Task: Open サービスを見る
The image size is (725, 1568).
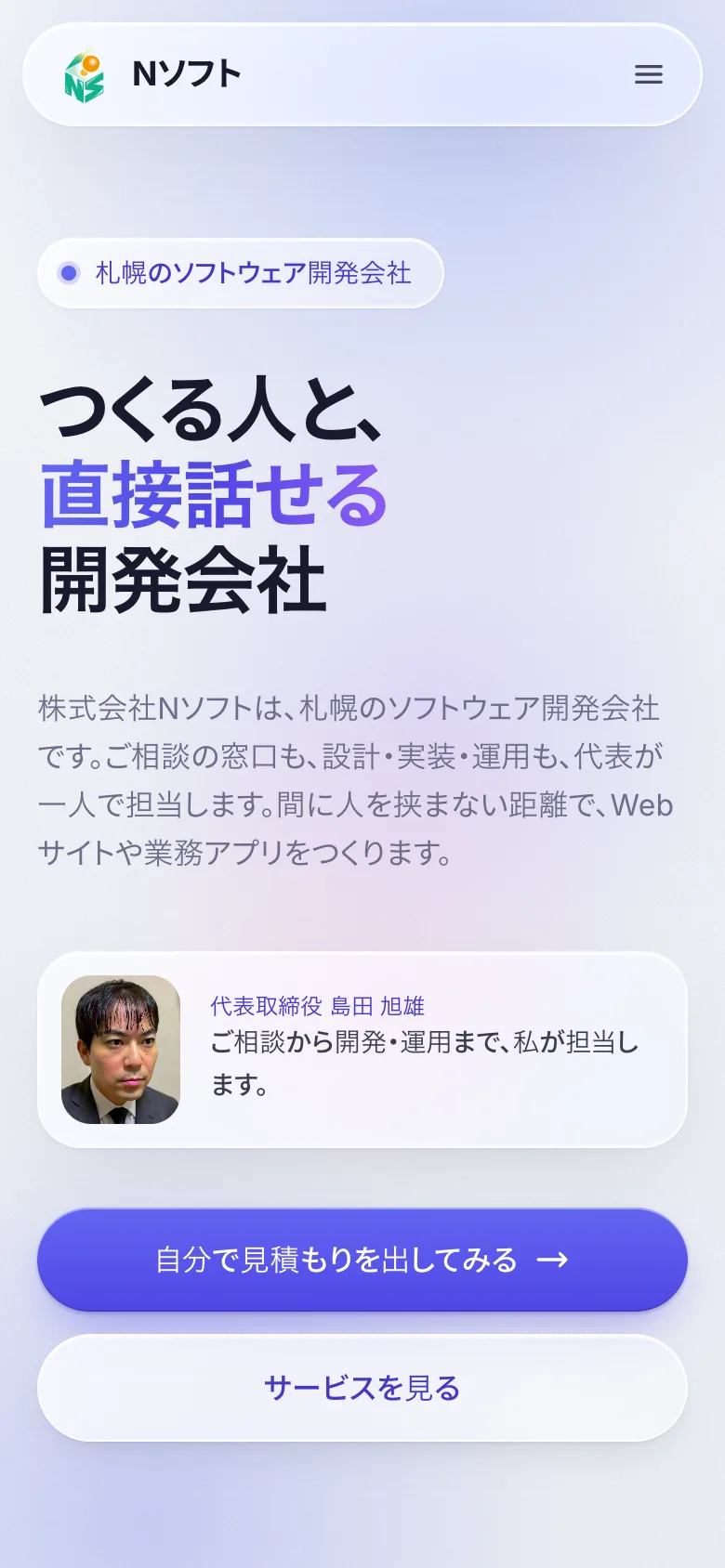Action: click(x=362, y=1388)
